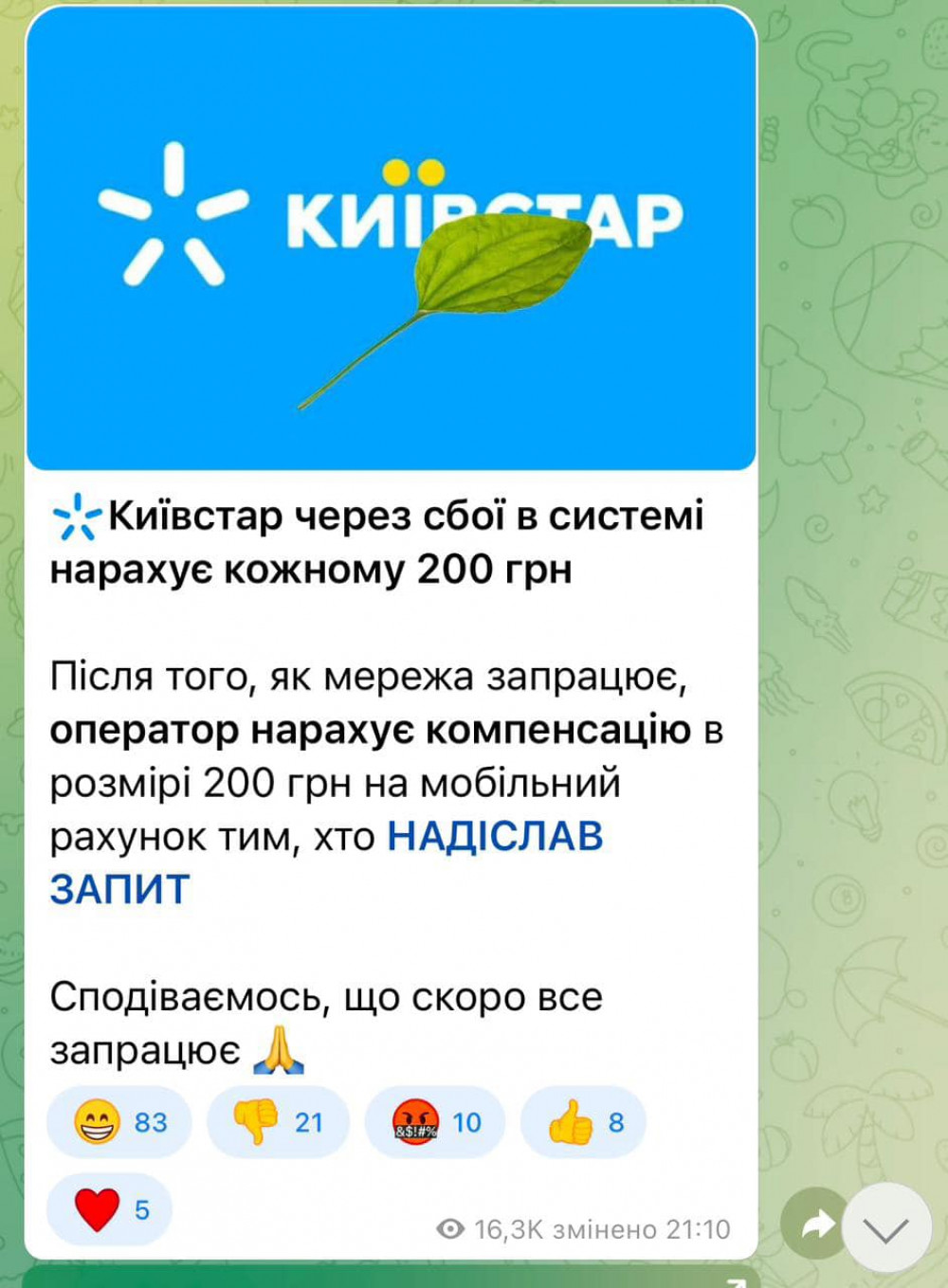948x1288 pixels.
Task: Jump to the latest messages
Action: 887,1229
